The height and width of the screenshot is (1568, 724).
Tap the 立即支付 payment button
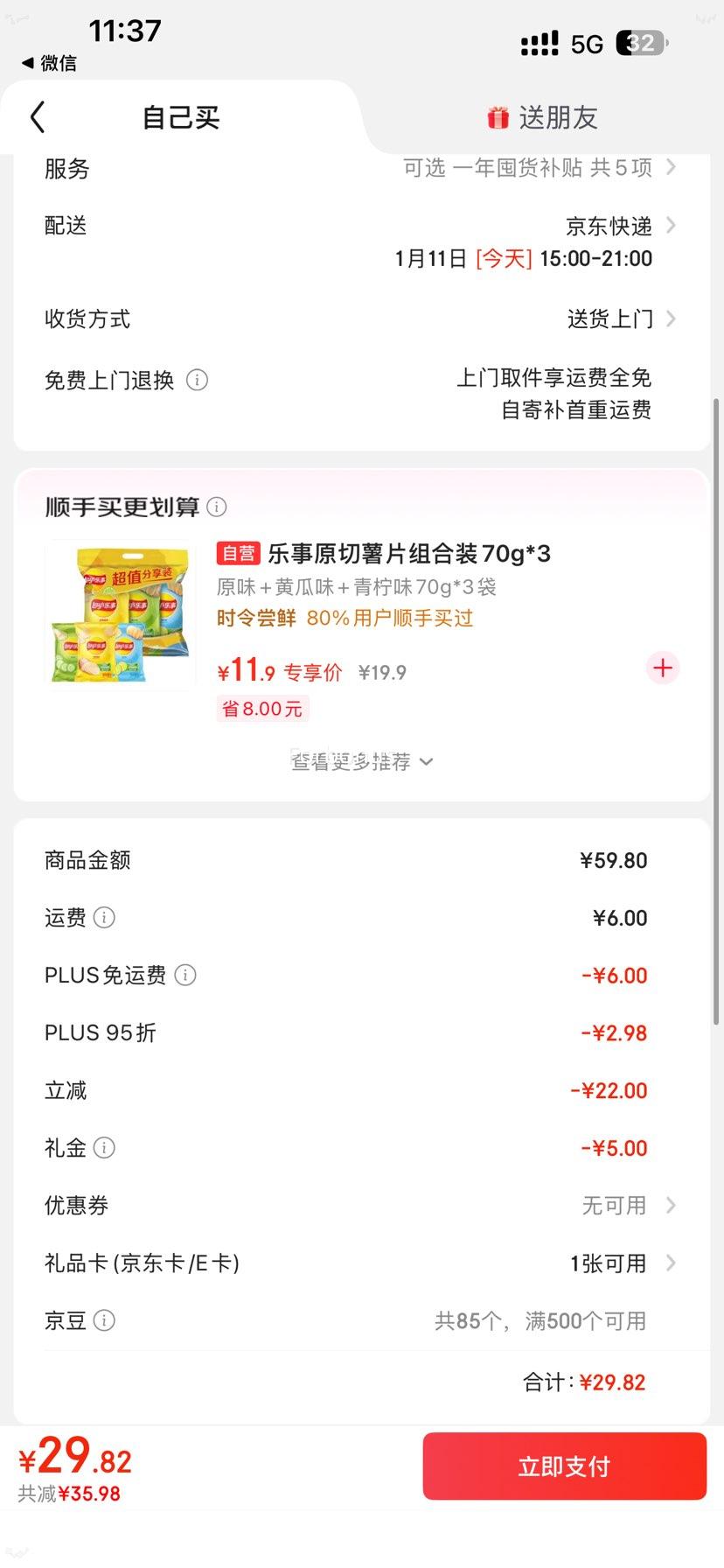(563, 1466)
